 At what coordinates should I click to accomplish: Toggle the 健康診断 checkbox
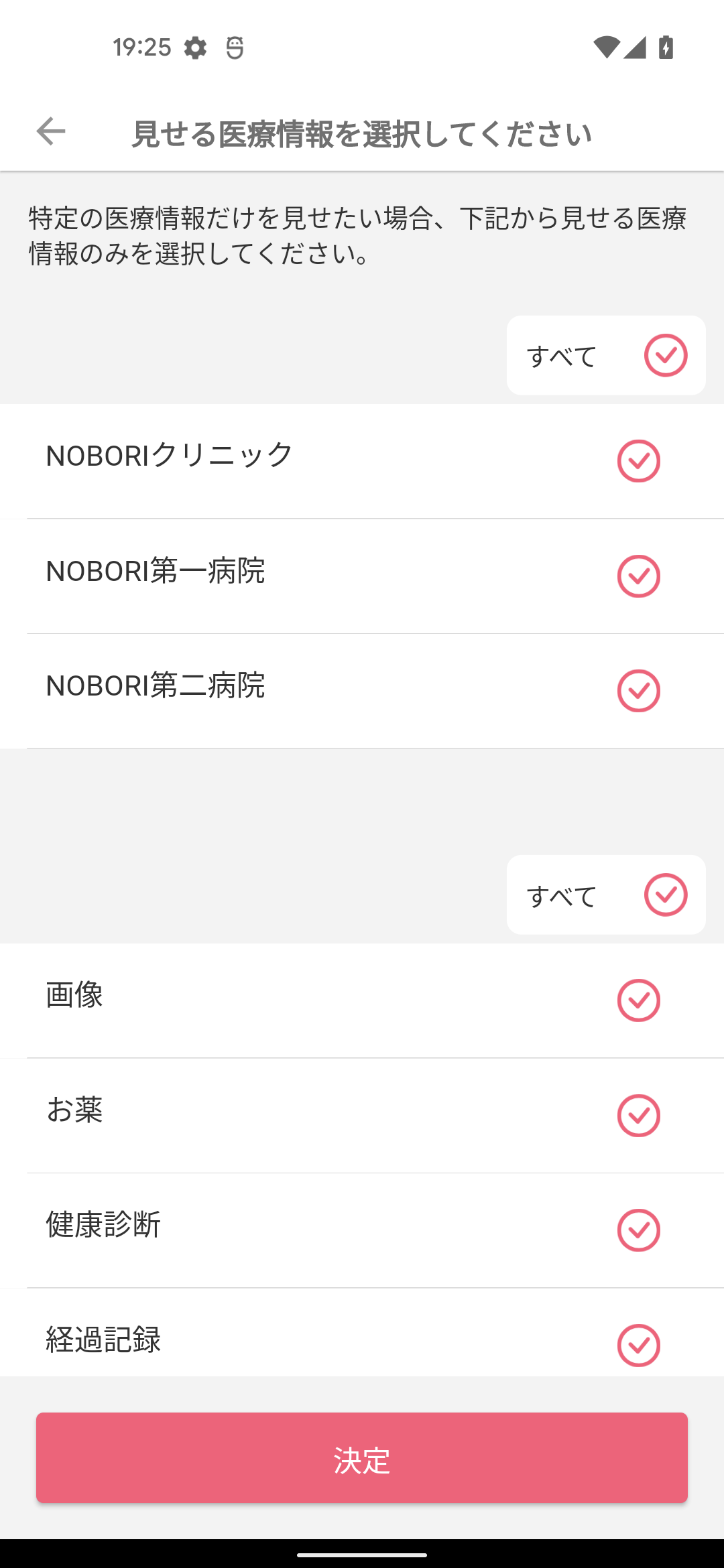pos(639,1230)
